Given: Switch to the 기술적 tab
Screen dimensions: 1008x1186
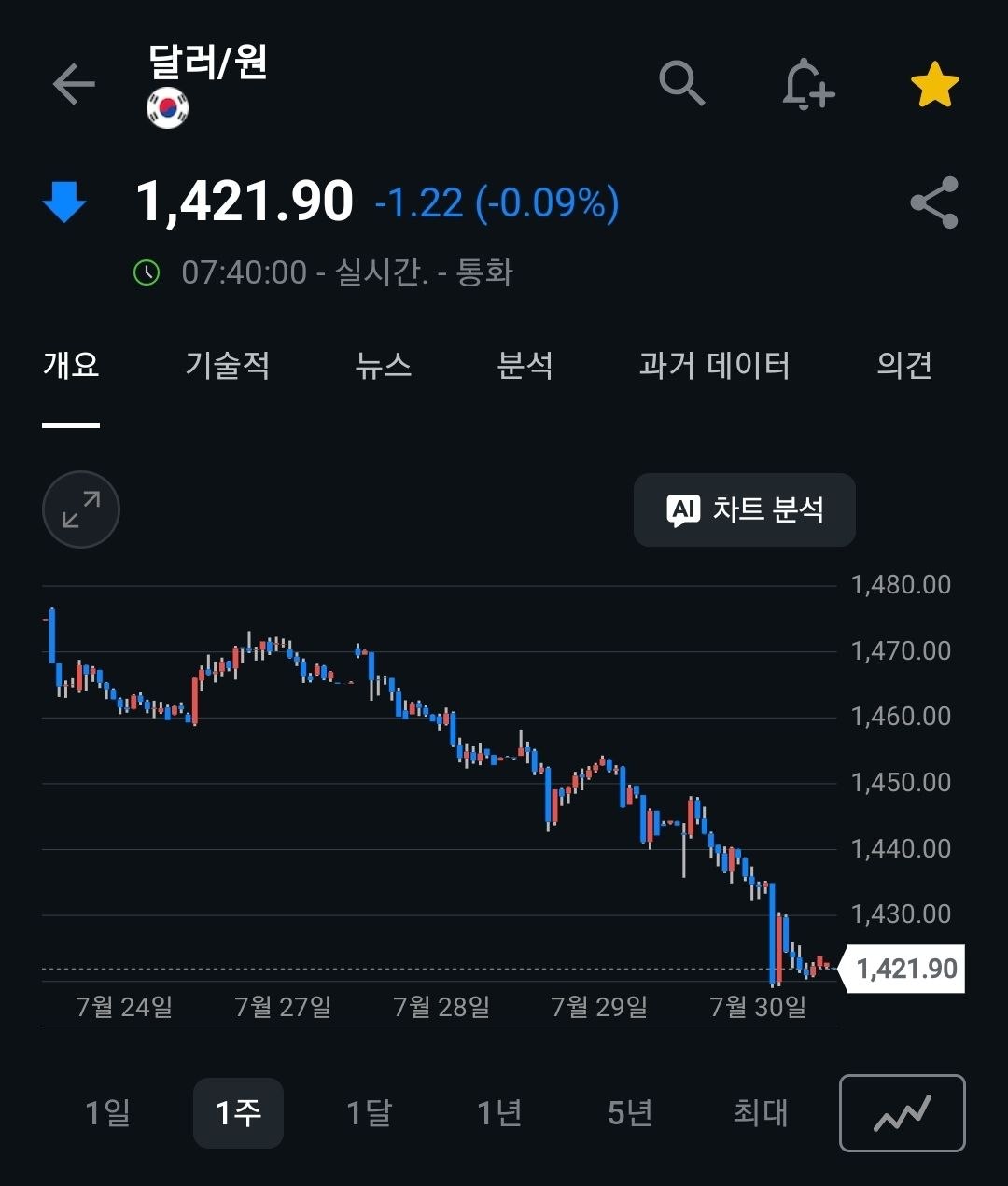Looking at the screenshot, I should tap(228, 365).
